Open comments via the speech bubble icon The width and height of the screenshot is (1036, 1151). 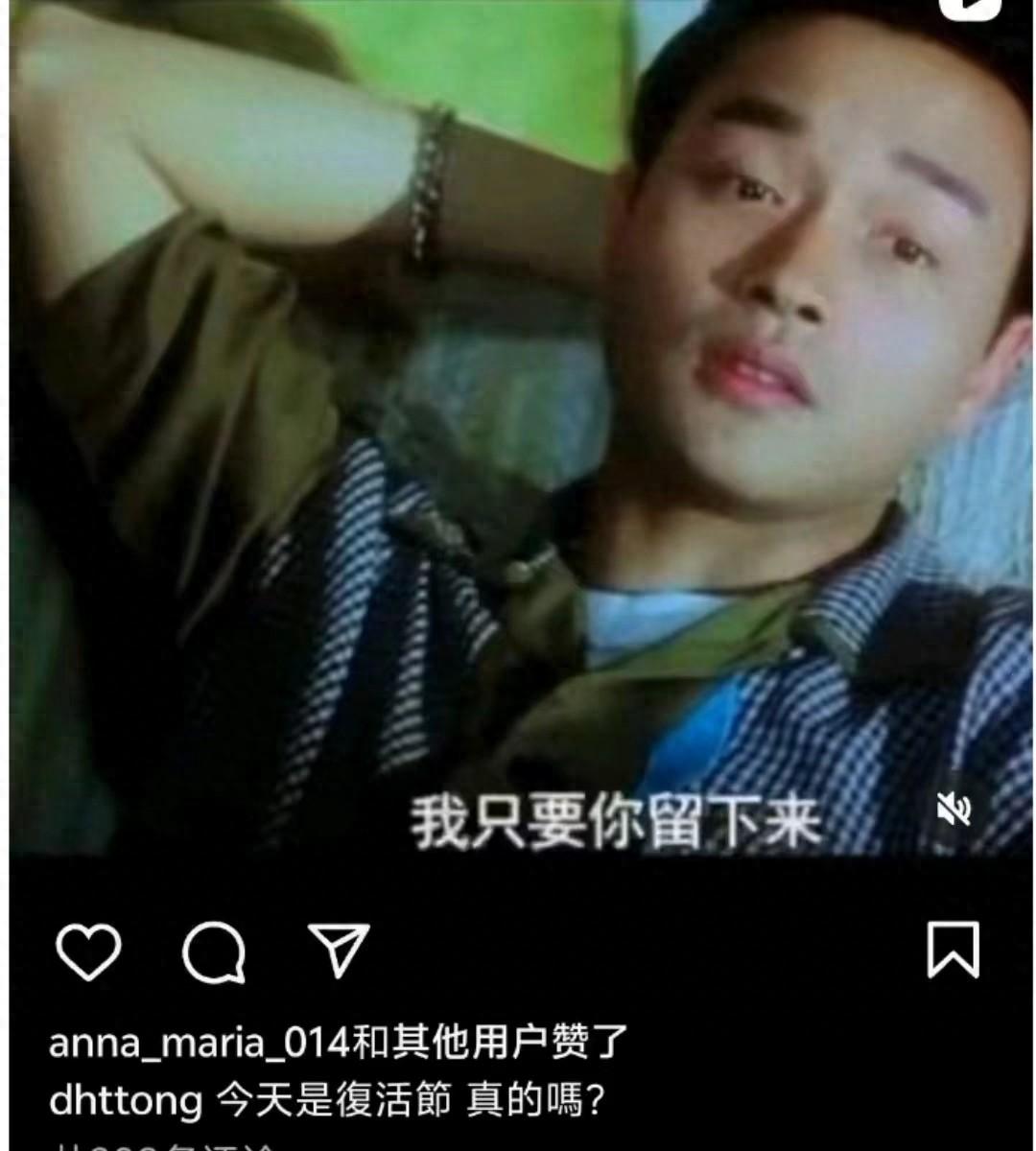[214, 952]
